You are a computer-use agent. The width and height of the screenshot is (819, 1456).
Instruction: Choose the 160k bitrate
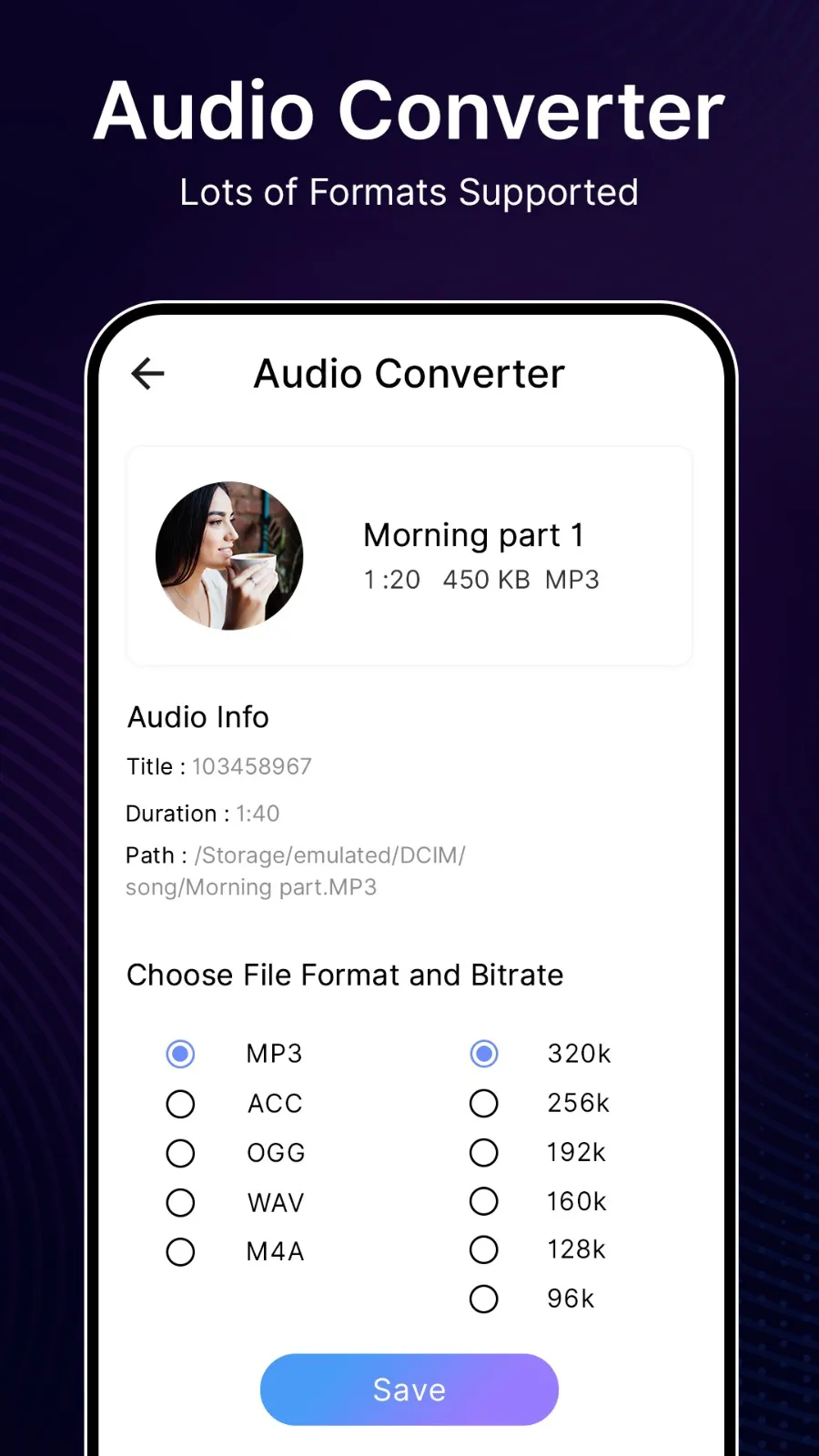pos(483,1201)
